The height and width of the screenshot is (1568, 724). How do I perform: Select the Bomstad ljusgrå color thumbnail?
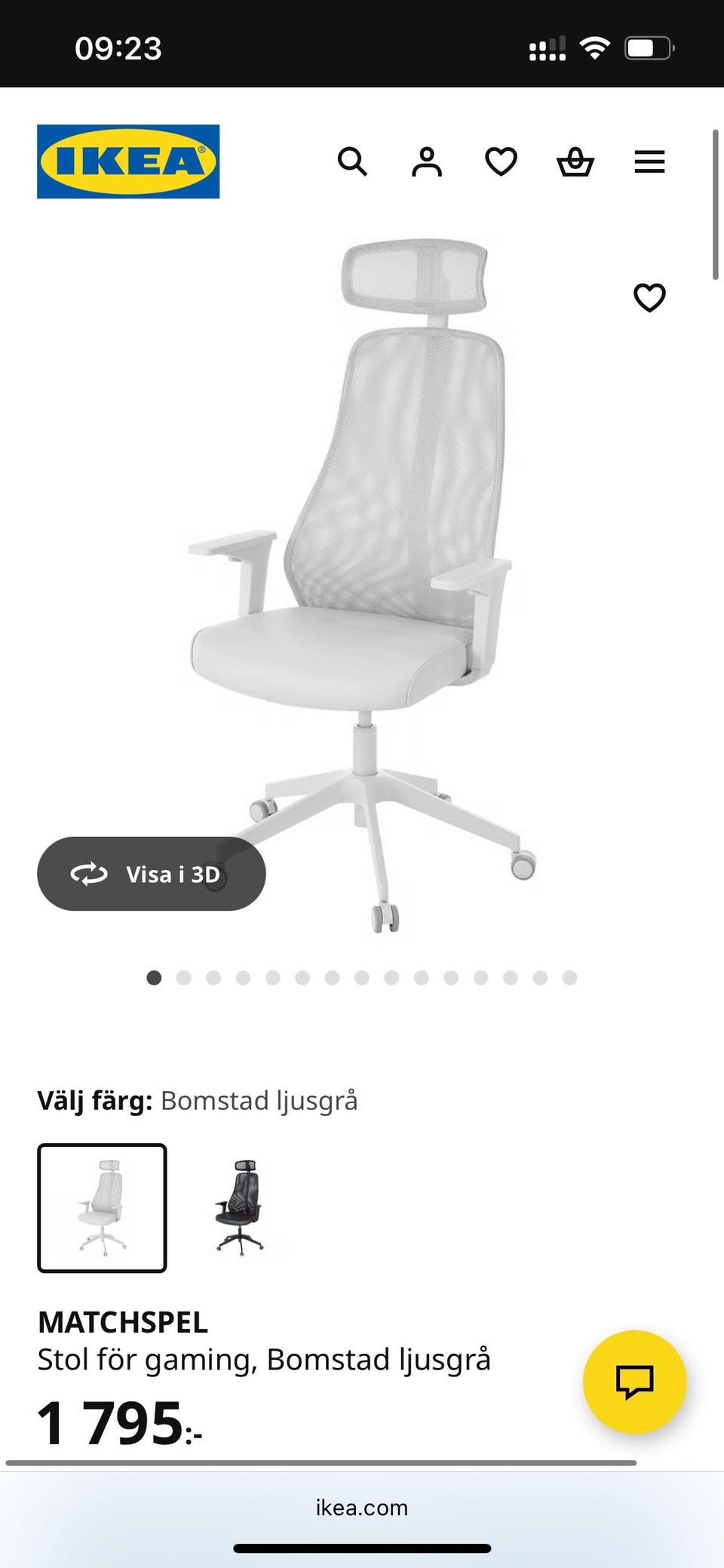pyautogui.click(x=102, y=1207)
